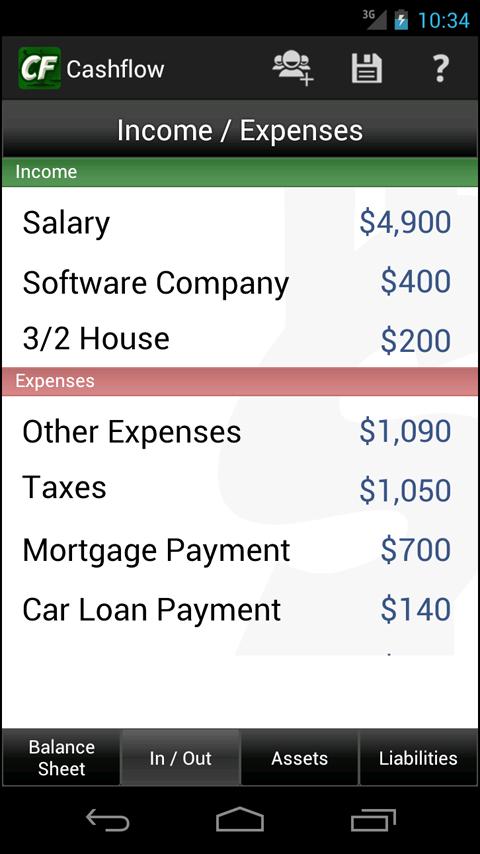Viewport: 480px width, 854px height.
Task: Tap the add players icon
Action: click(x=293, y=69)
